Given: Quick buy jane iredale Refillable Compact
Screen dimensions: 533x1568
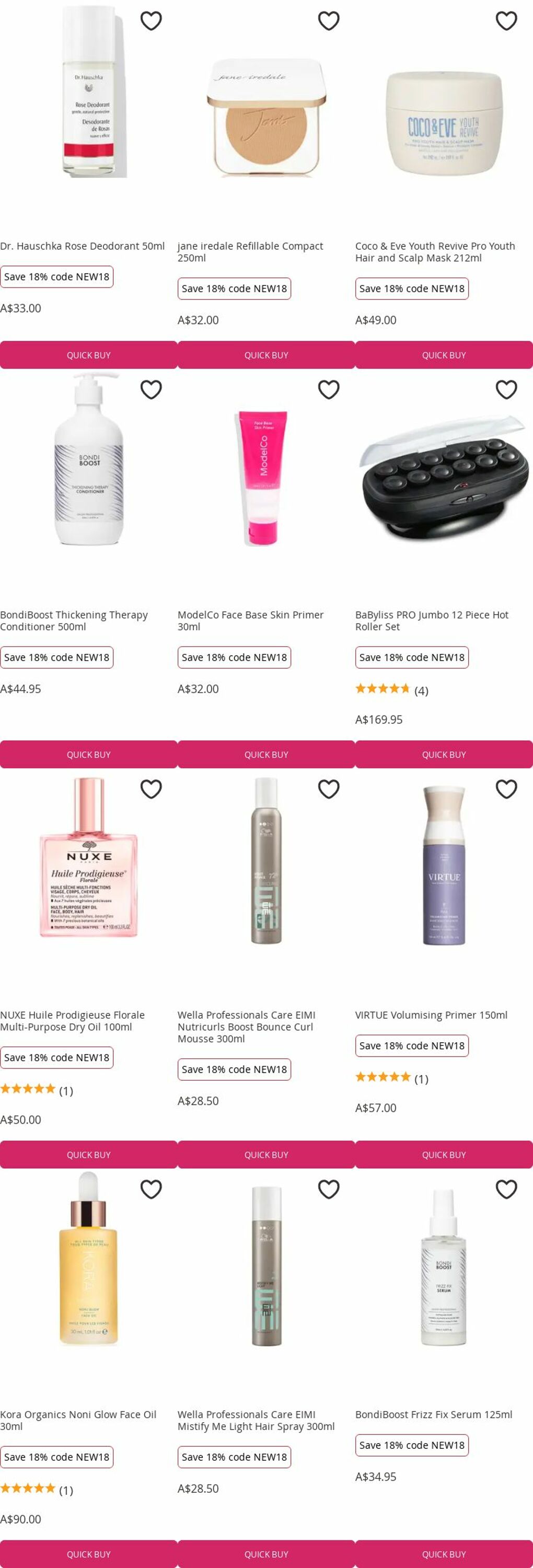Looking at the screenshot, I should pyautogui.click(x=266, y=355).
